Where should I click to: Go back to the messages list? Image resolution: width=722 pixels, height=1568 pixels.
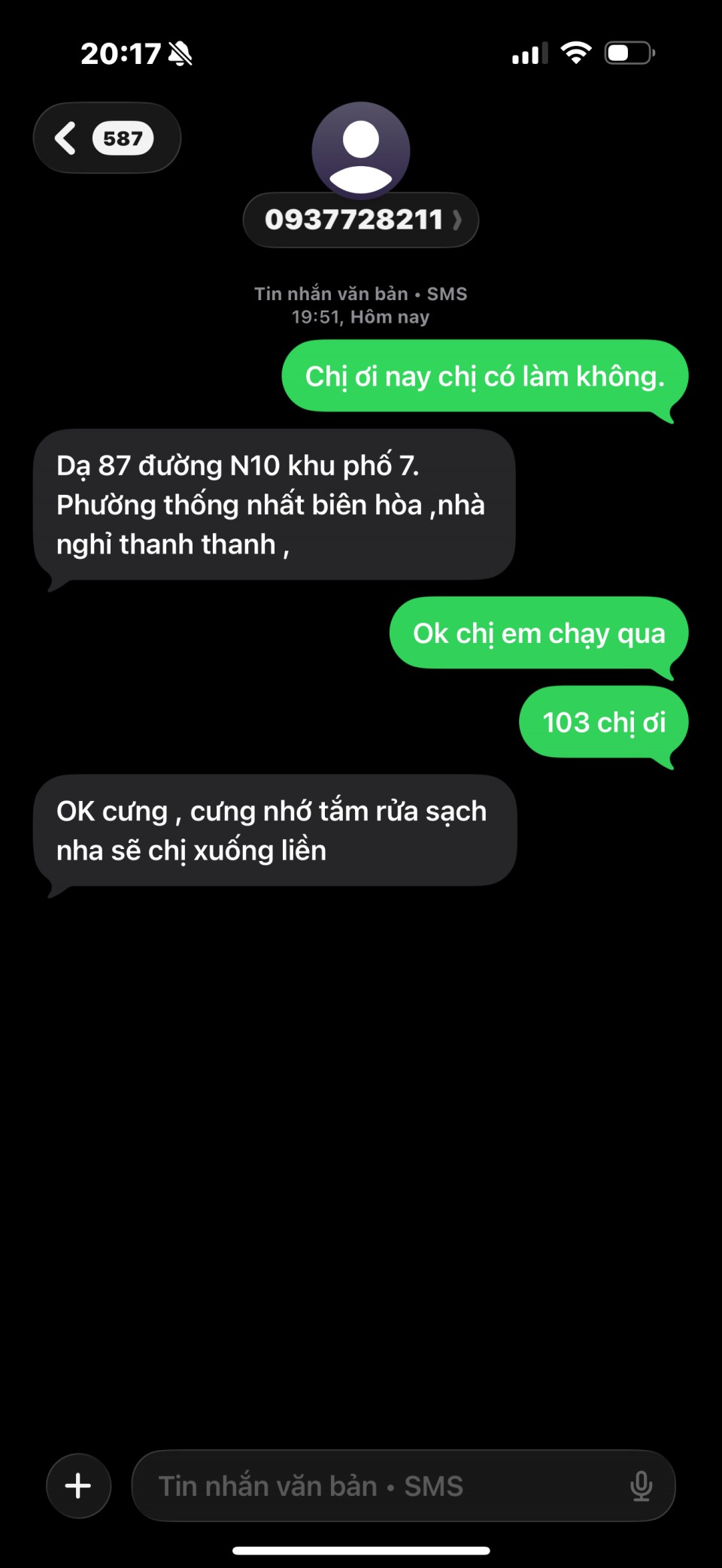coord(105,138)
